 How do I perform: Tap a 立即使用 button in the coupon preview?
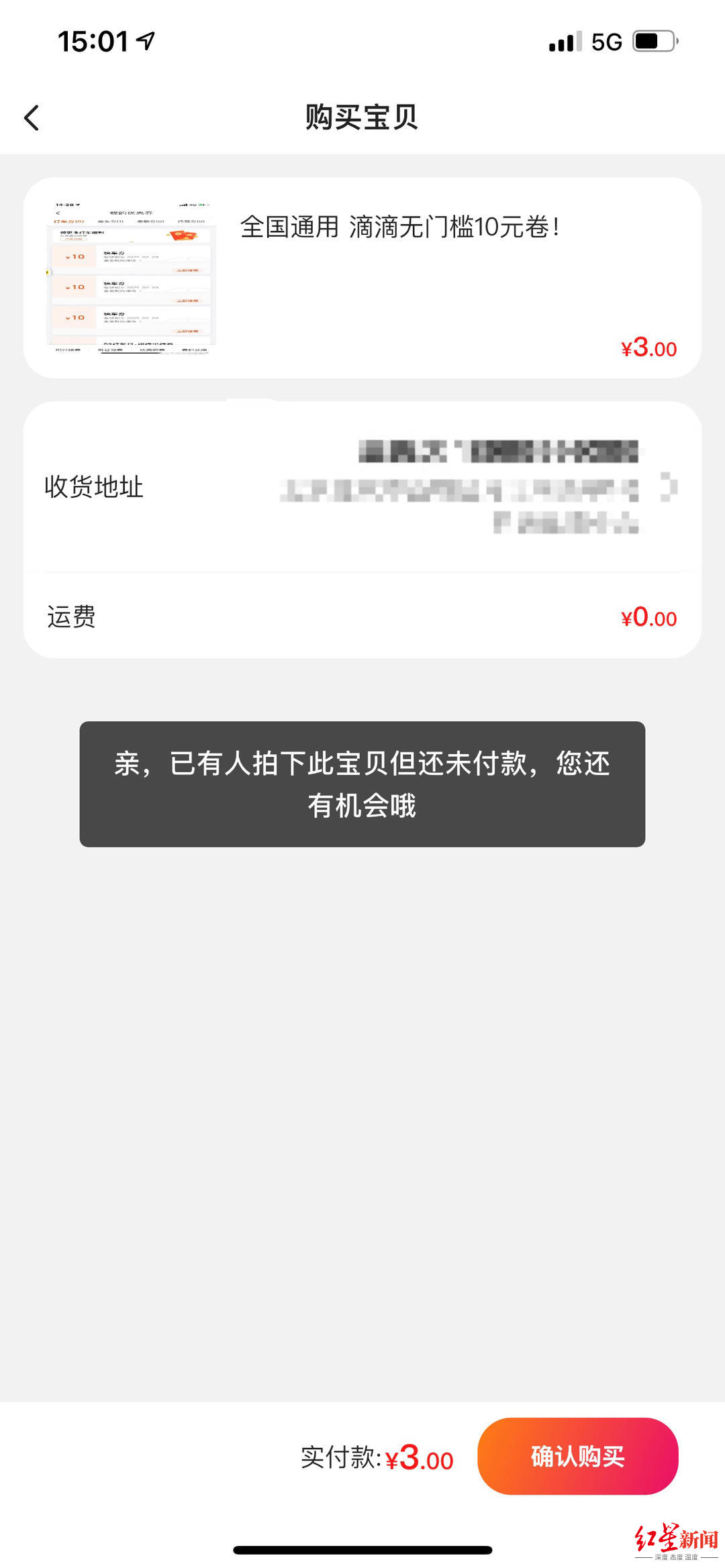click(x=187, y=270)
